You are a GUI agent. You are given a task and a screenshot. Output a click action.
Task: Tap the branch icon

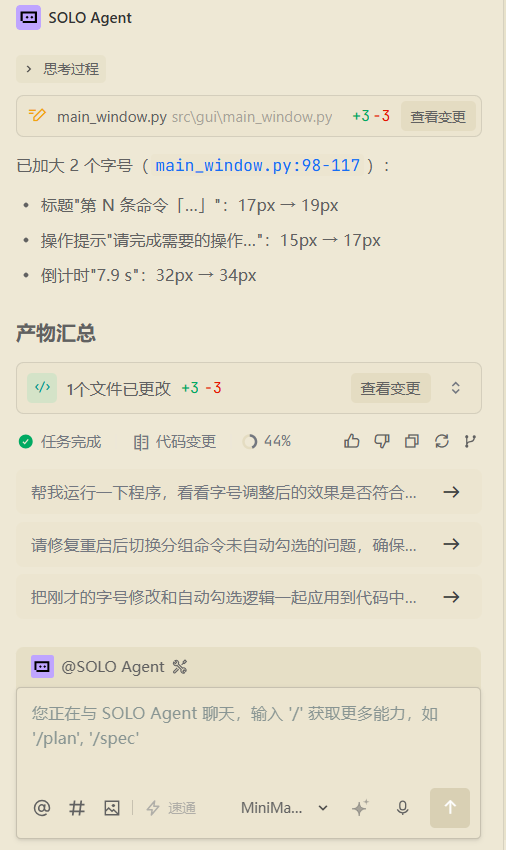click(470, 441)
